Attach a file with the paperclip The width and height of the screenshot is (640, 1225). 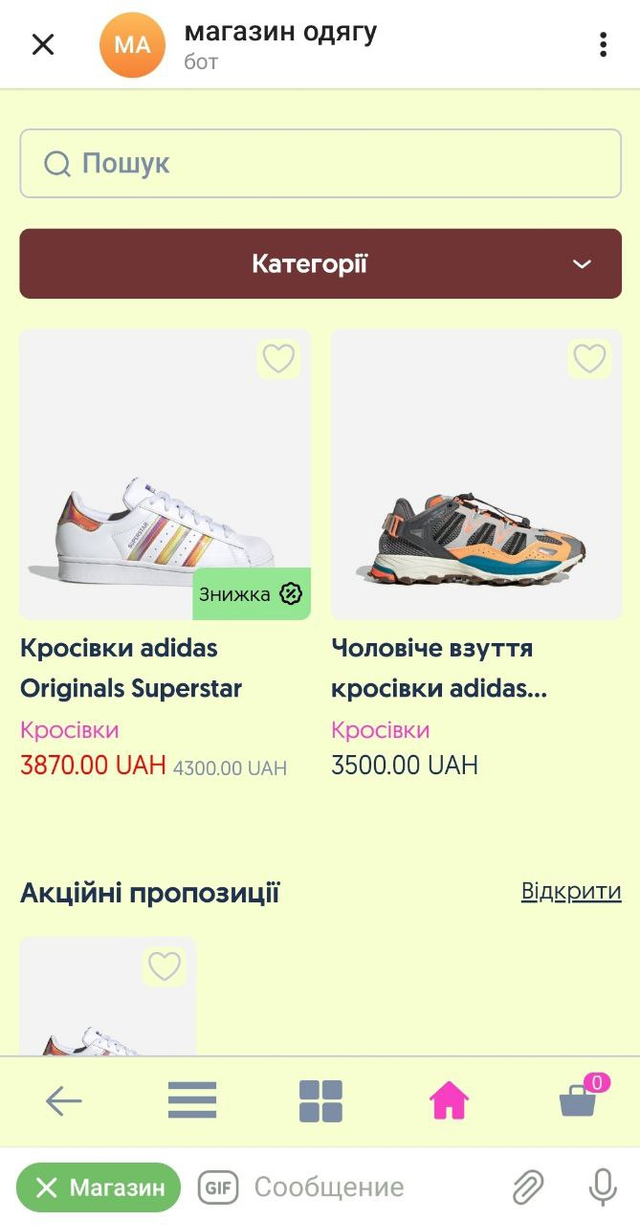click(x=527, y=1188)
